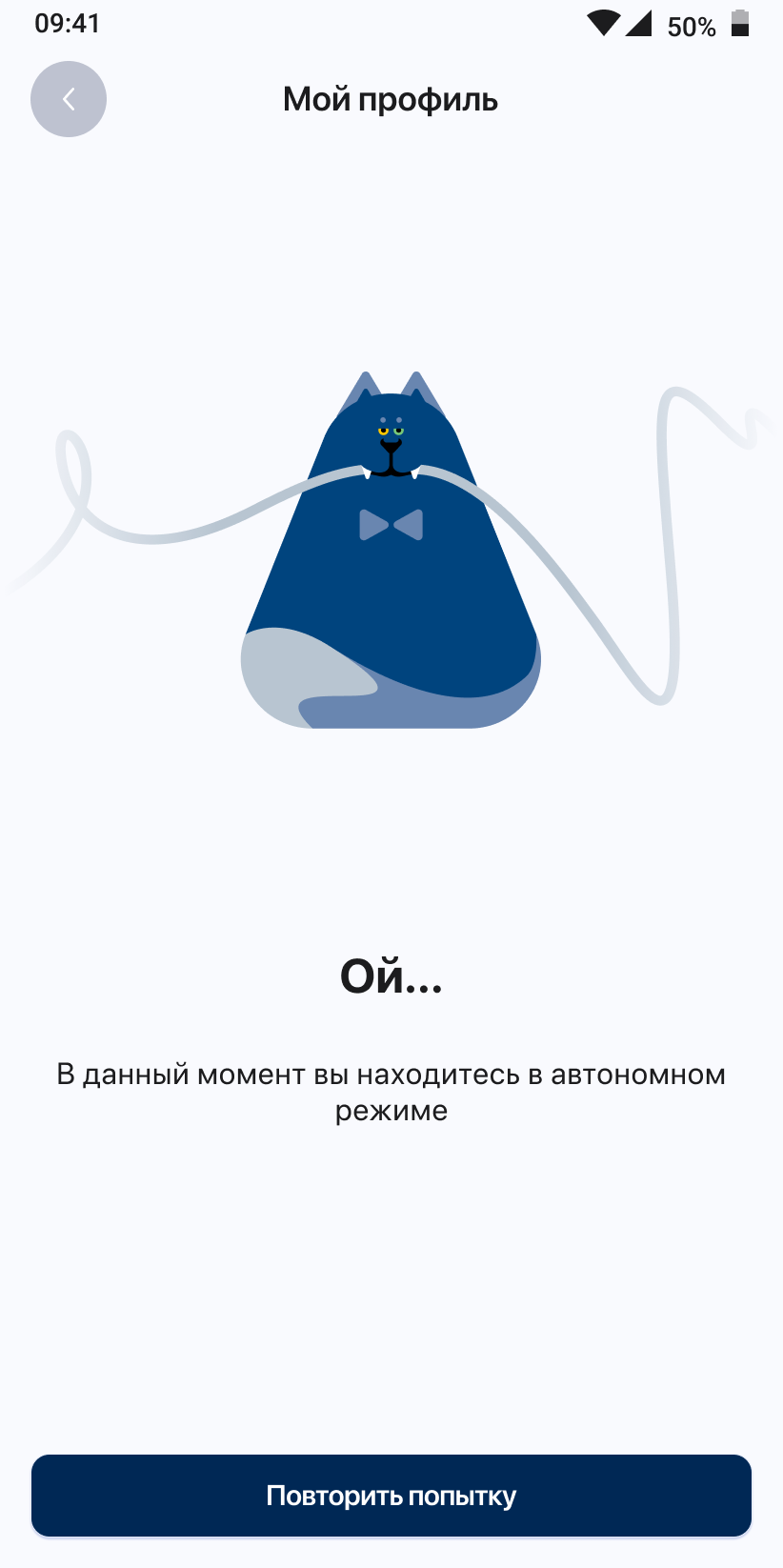Tap the Повторить попытку button
This screenshot has height=1568, width=783.
click(391, 1495)
